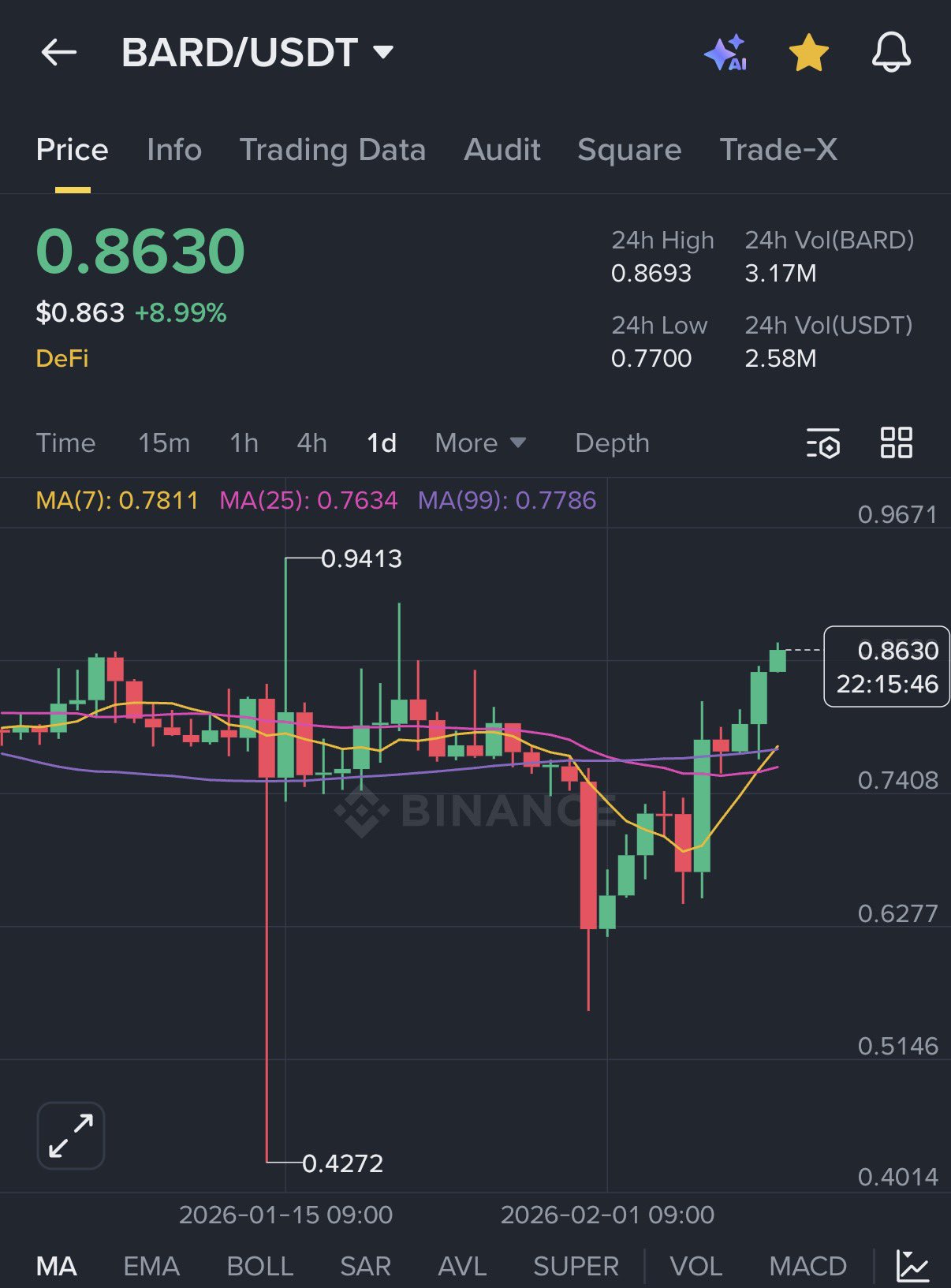Enable the MACD indicator
The height and width of the screenshot is (1288, 951).
point(807,1266)
